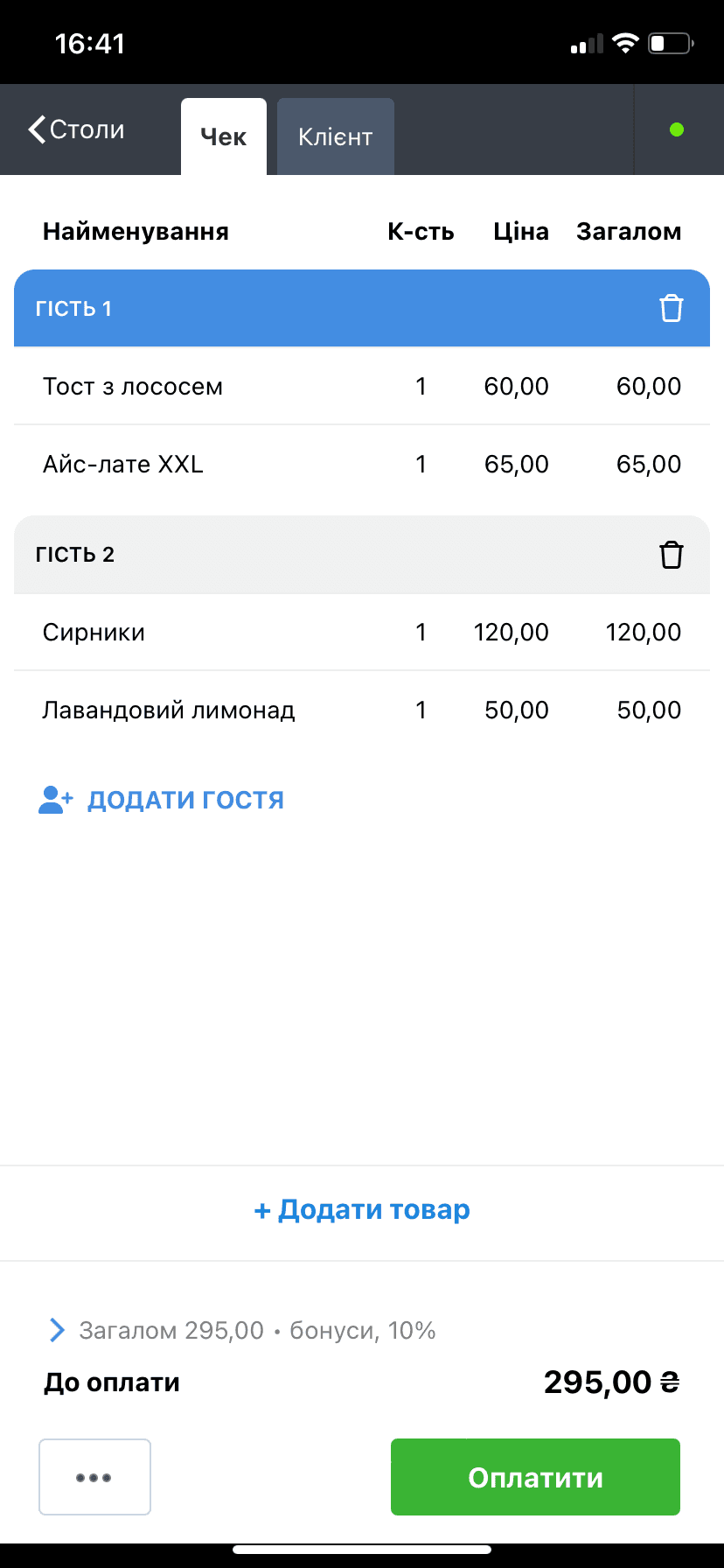Viewport: 724px width, 1568px height.
Task: Open the Сирники item
Action: tap(362, 632)
